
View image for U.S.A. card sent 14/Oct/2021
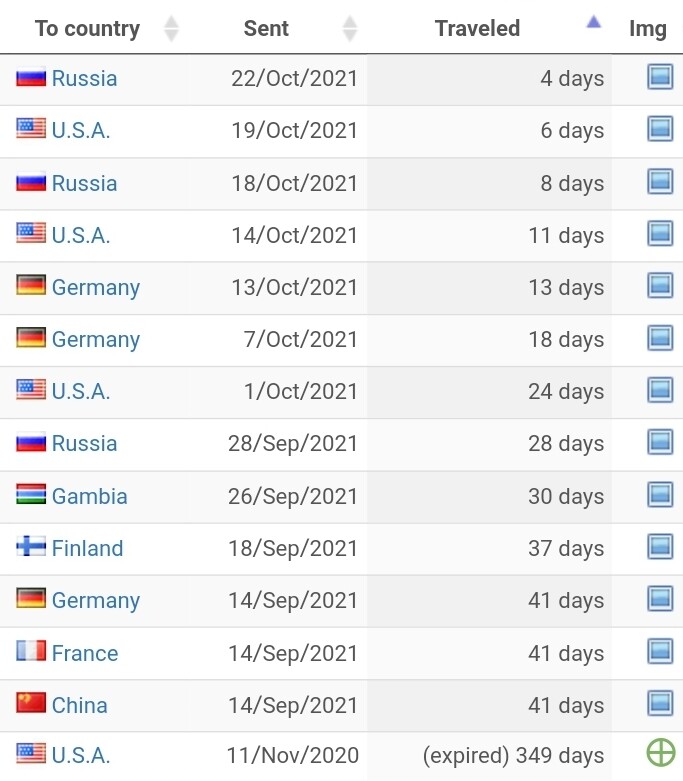point(660,234)
